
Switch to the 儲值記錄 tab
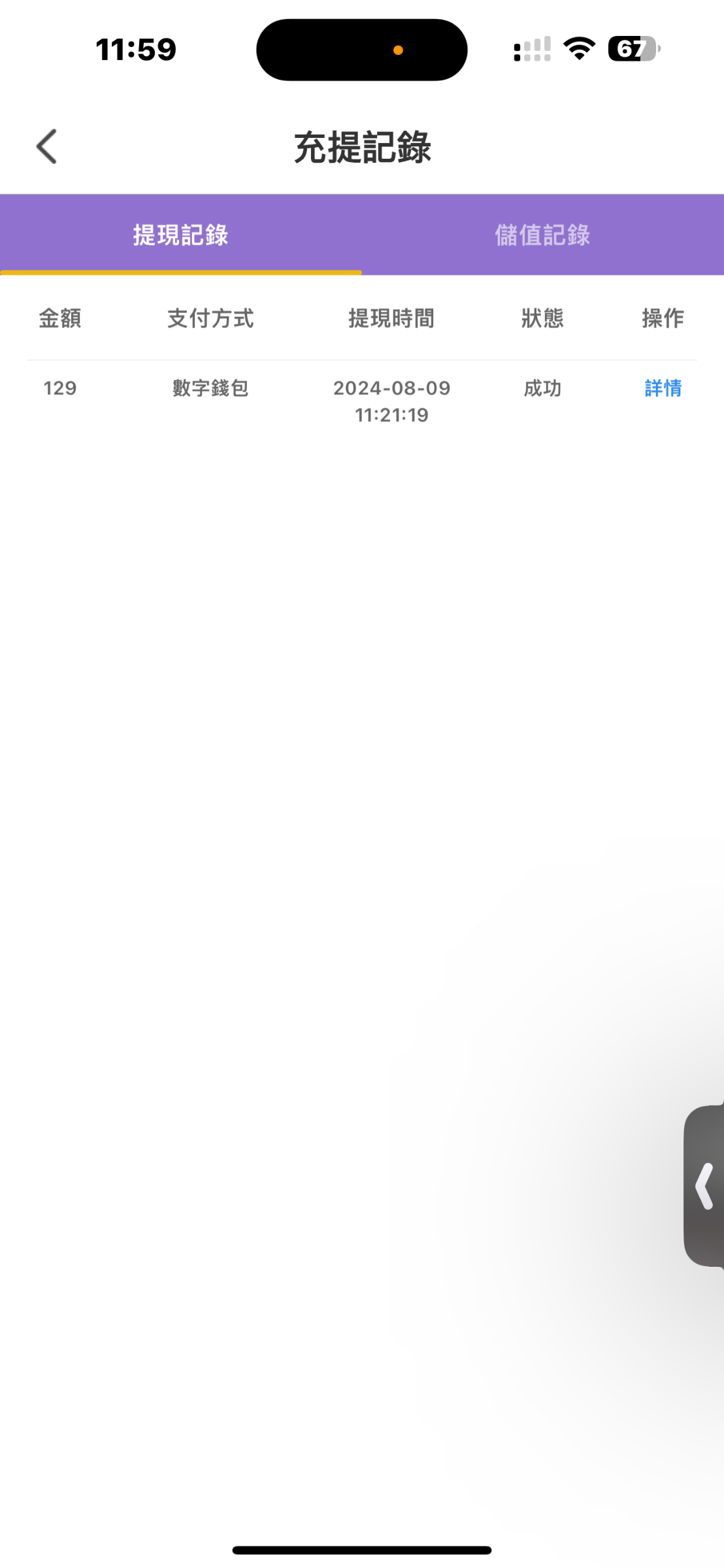pos(542,235)
